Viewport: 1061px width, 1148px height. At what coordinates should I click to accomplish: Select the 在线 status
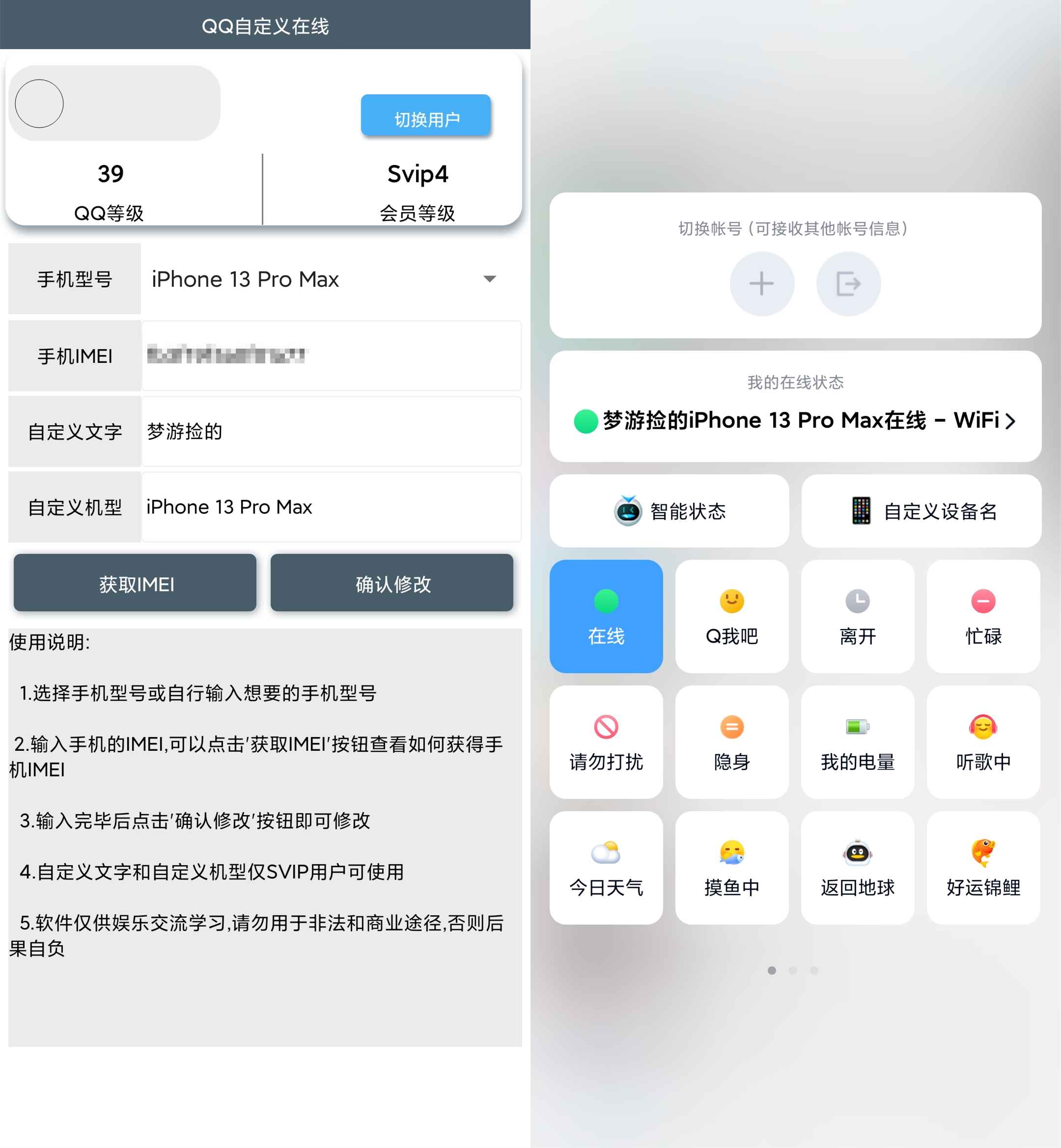[606, 616]
